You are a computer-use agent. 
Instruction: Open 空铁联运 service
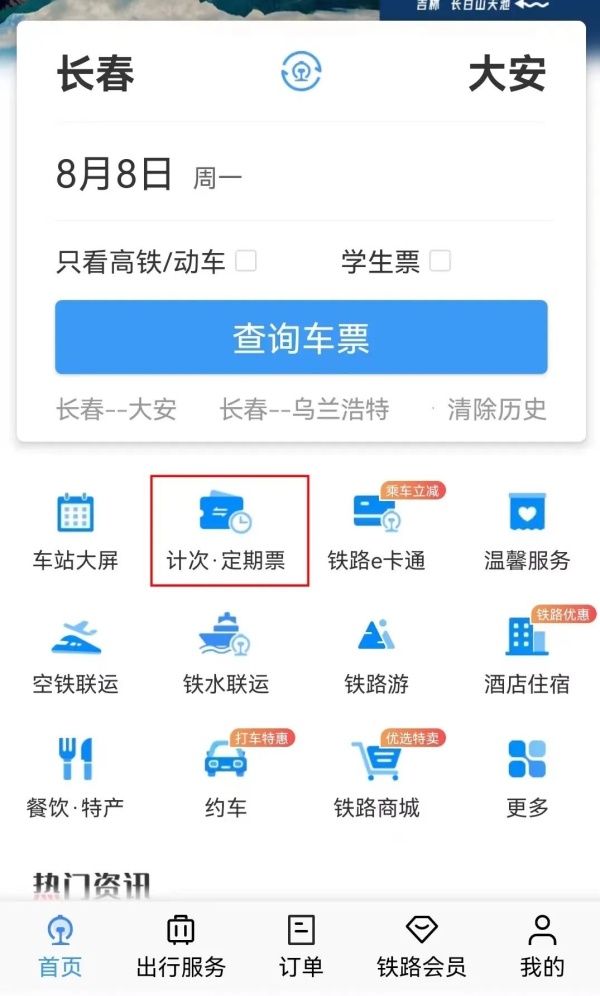coord(75,655)
